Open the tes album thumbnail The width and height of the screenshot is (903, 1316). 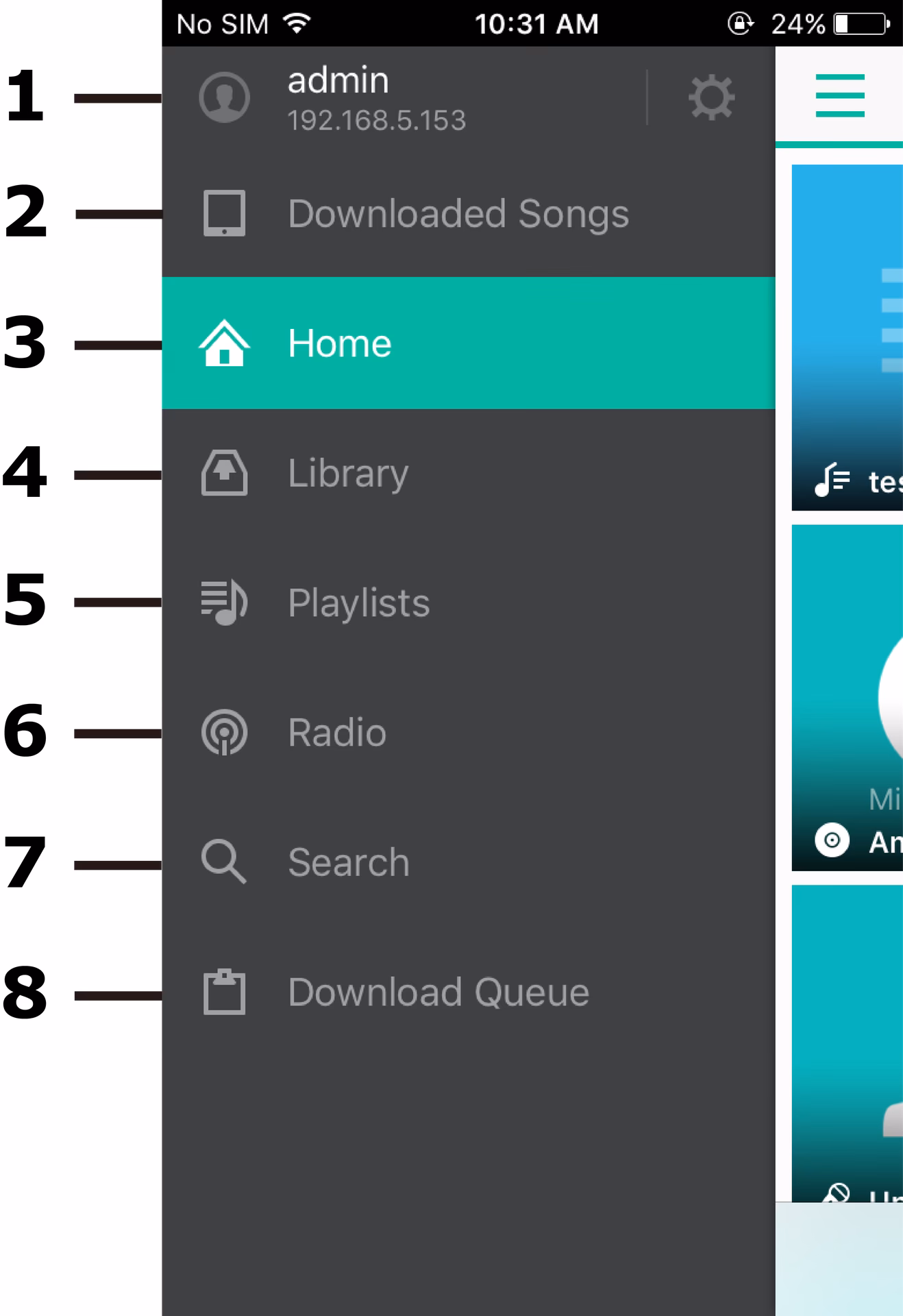pos(850,336)
